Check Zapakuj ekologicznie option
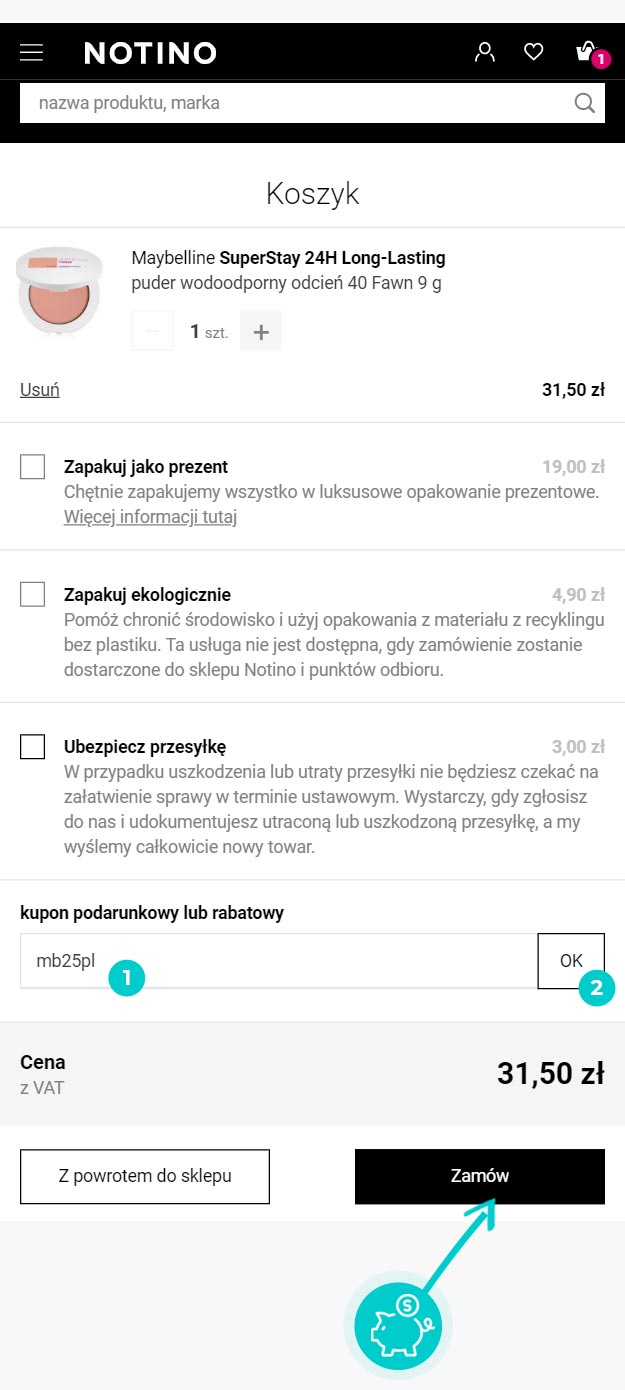This screenshot has width=625, height=1390. 33,594
